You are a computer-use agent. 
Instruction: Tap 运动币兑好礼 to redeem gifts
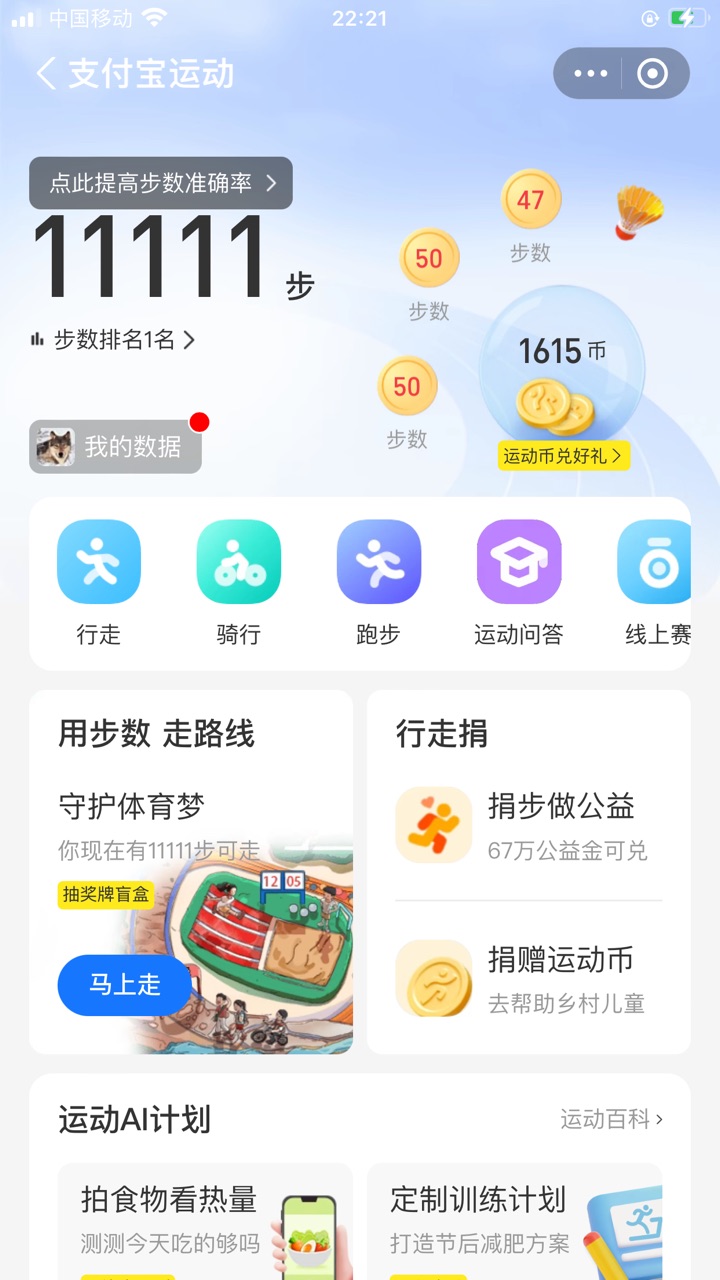(x=564, y=456)
